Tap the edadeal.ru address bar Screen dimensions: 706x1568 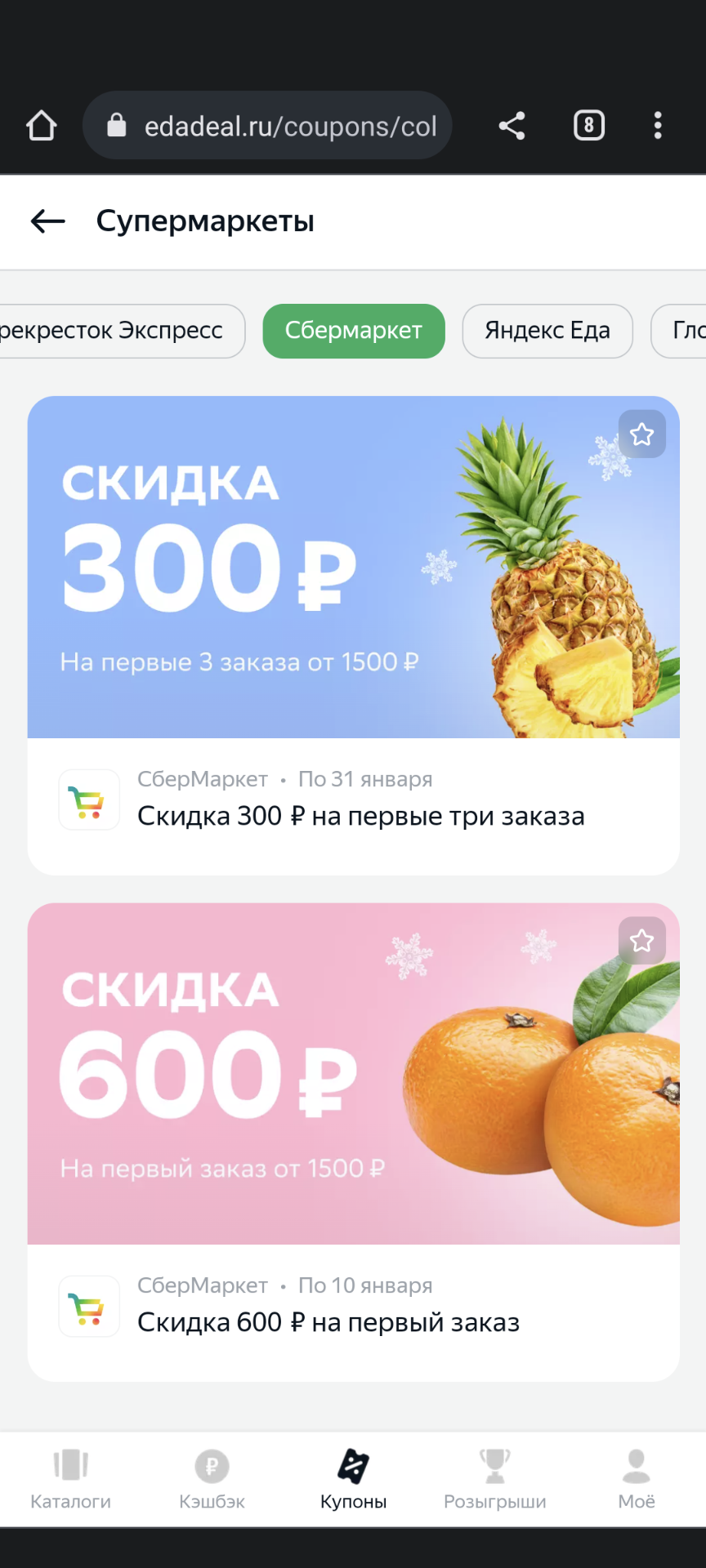(x=267, y=126)
